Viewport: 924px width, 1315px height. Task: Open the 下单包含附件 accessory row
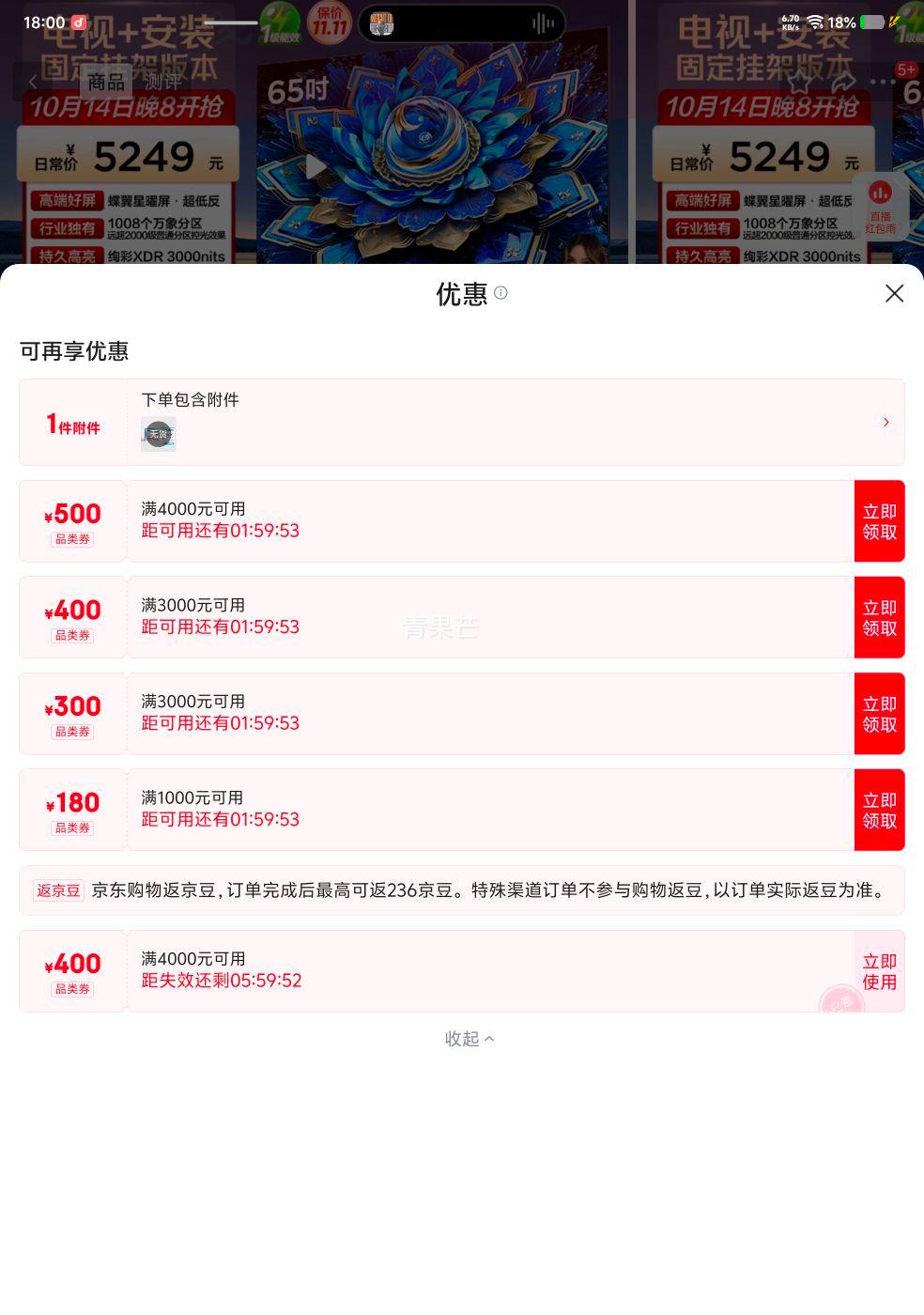tap(515, 423)
